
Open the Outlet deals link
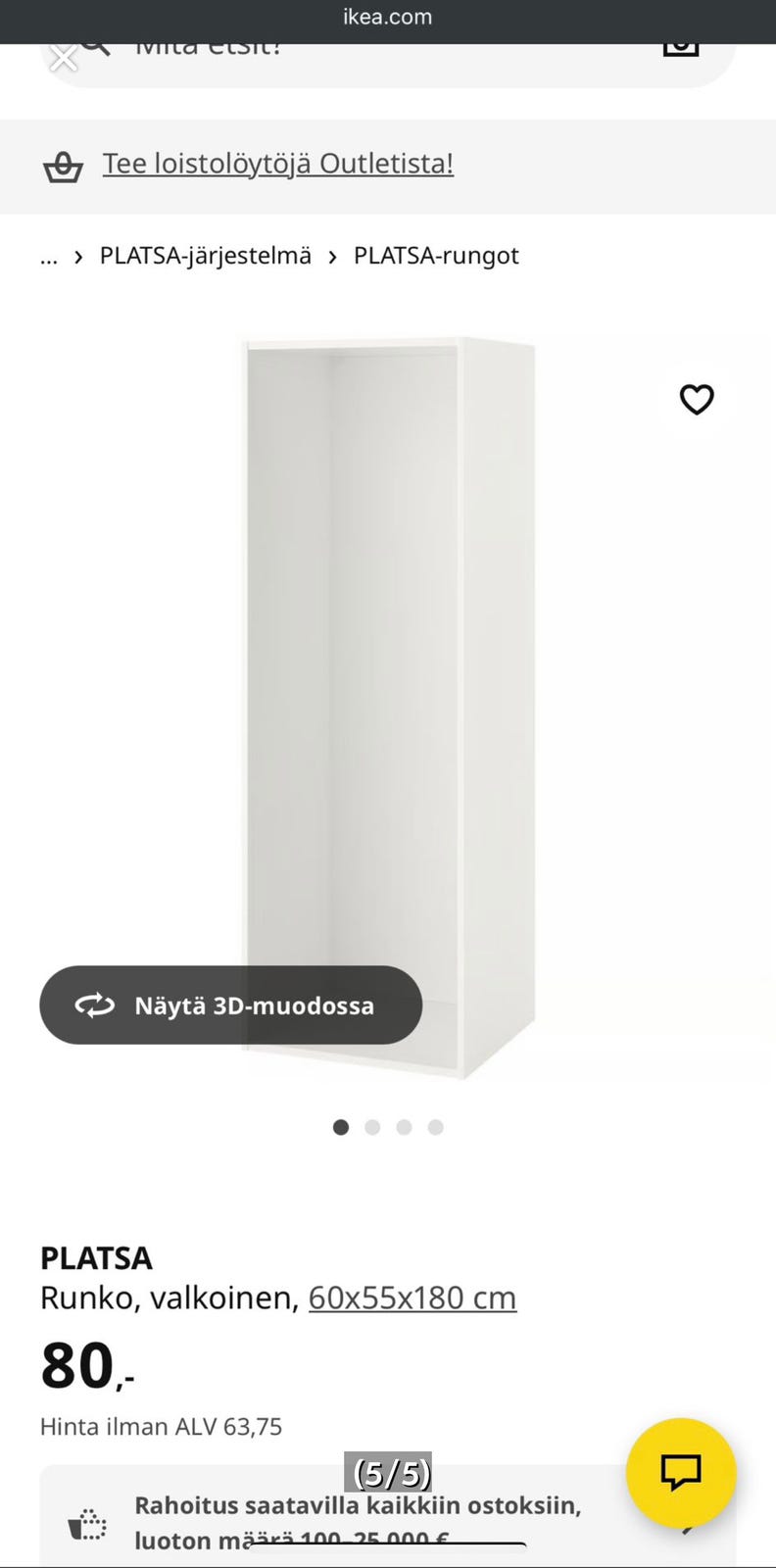pos(277,164)
